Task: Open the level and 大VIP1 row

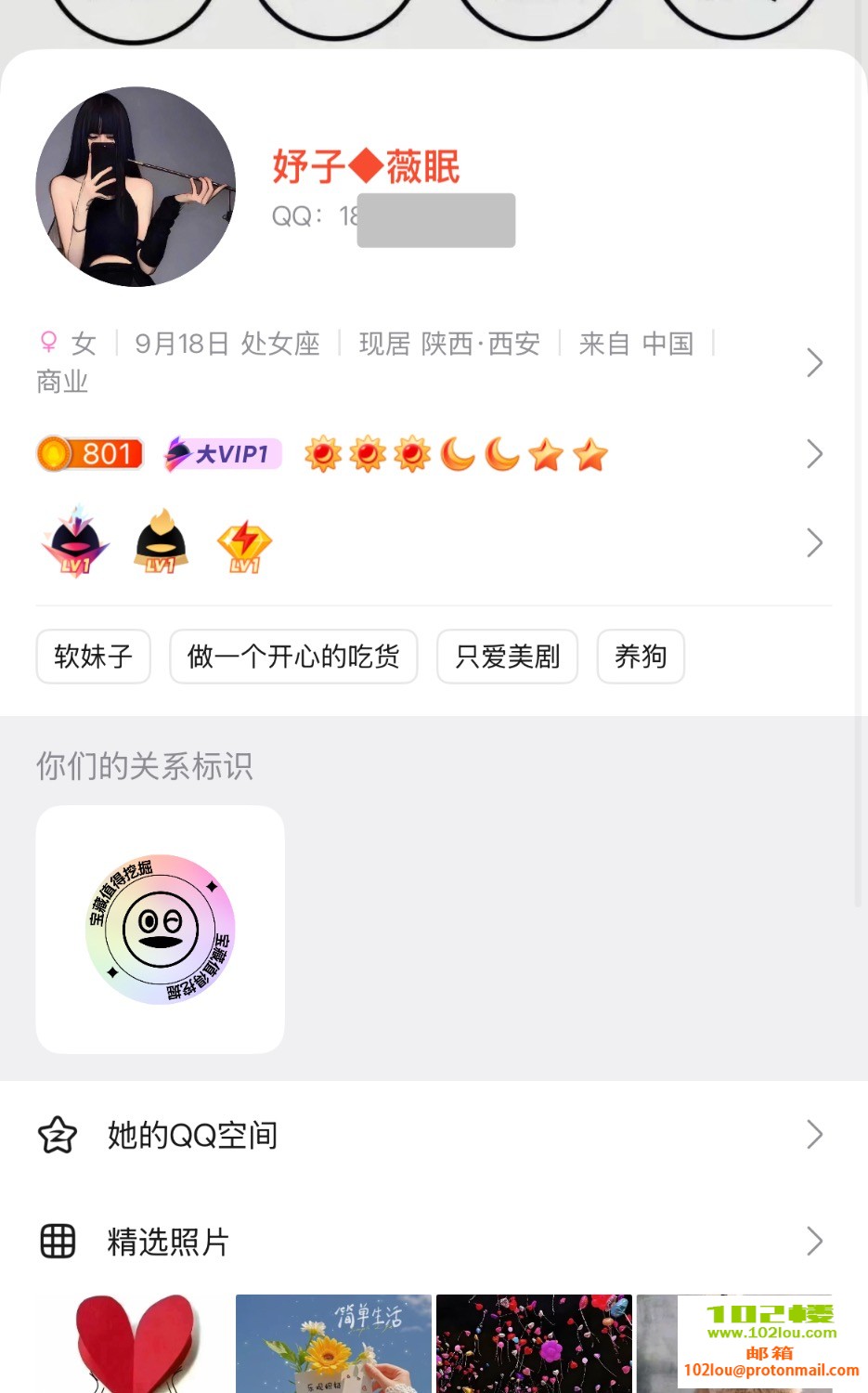Action: (813, 453)
